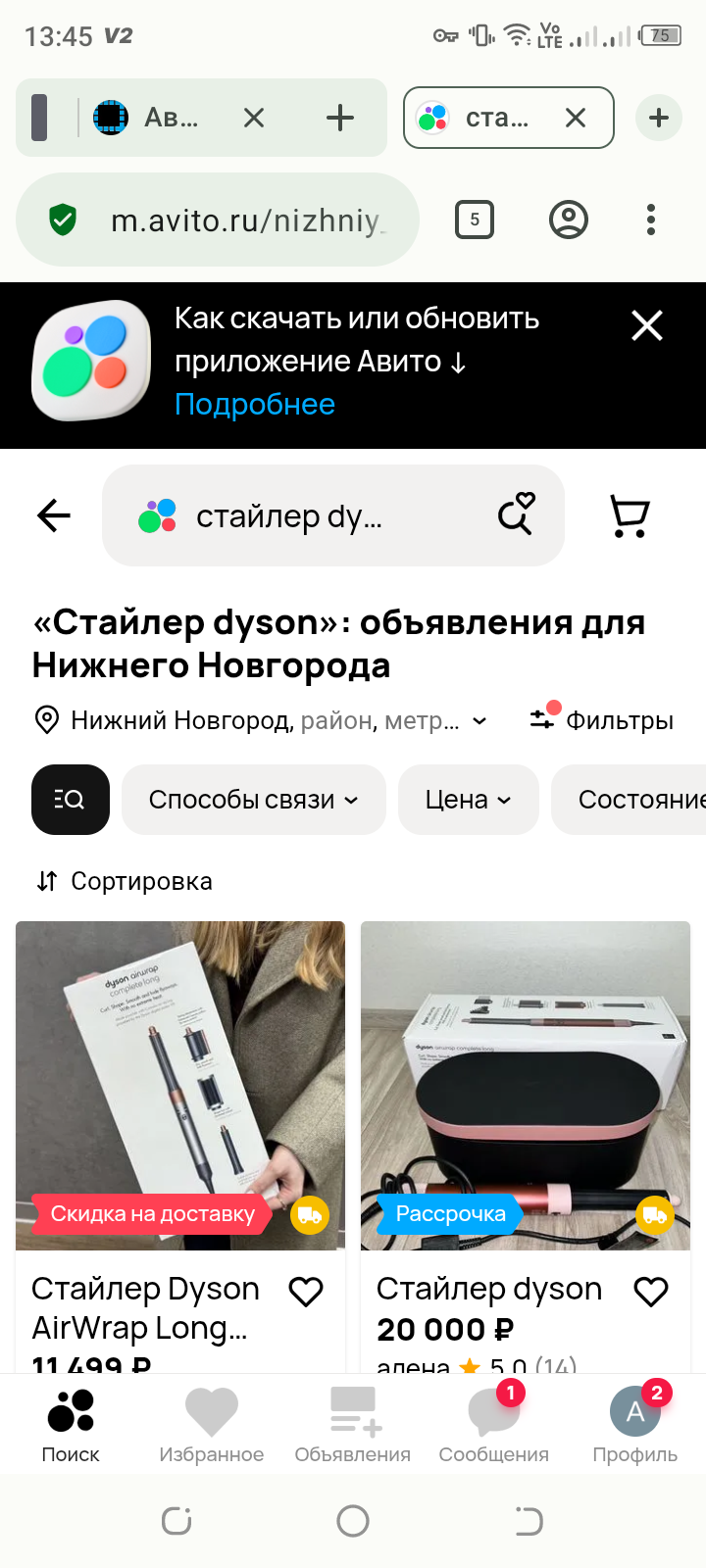This screenshot has height=1568, width=706.
Task: Save this search with the heart-magnifier icon
Action: point(516,514)
